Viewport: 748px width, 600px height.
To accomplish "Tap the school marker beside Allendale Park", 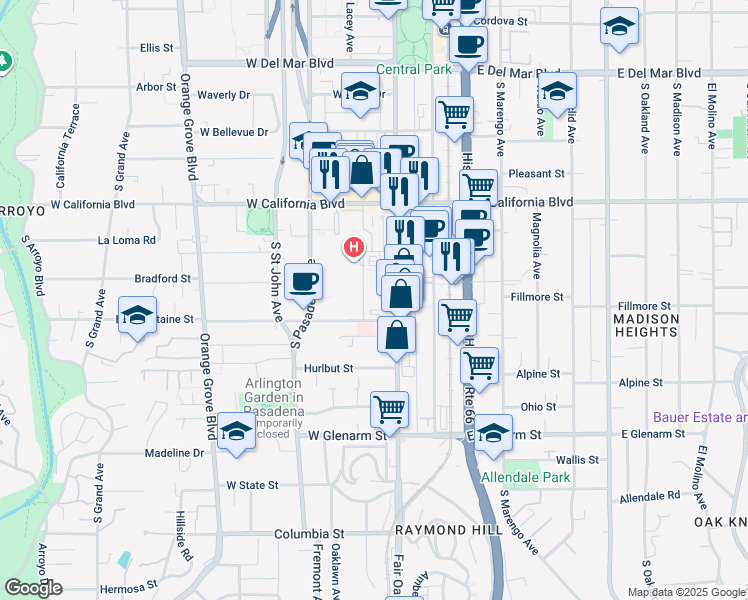I will (x=492, y=433).
